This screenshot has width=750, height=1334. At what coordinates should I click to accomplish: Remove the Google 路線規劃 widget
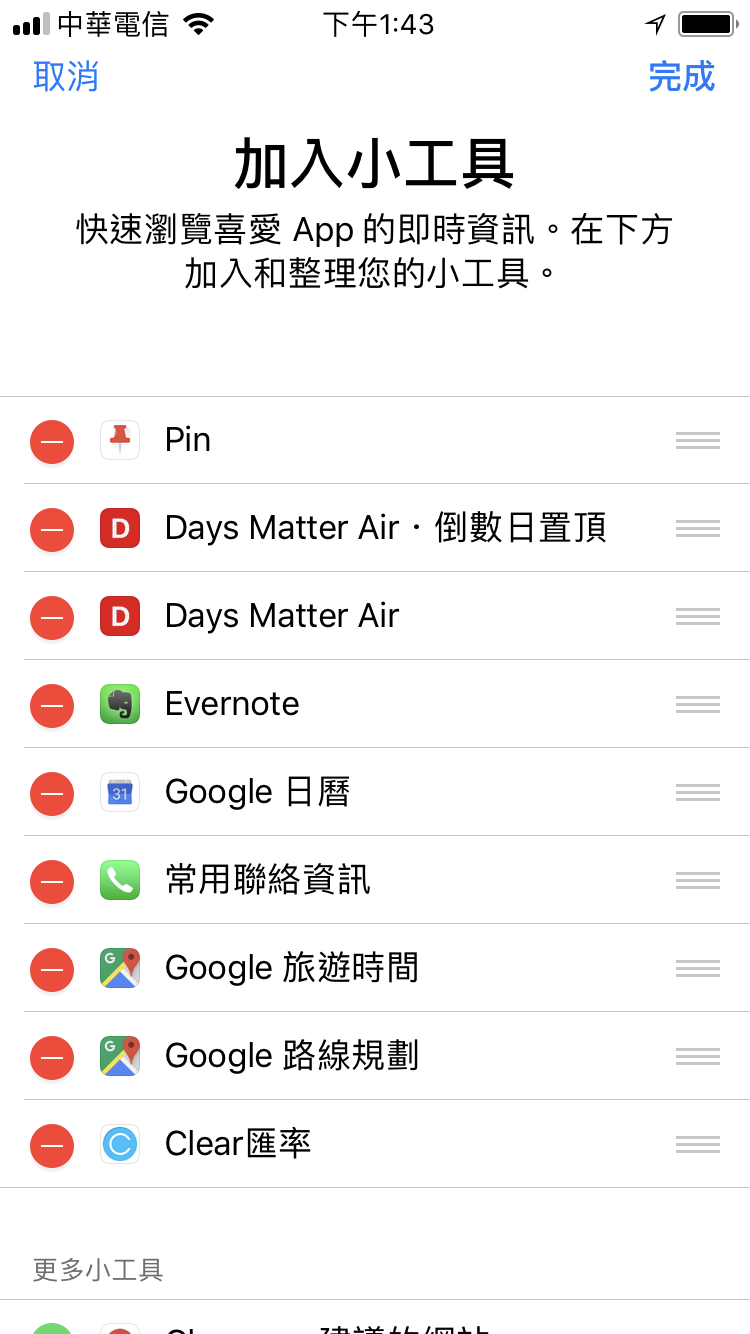point(52,1057)
